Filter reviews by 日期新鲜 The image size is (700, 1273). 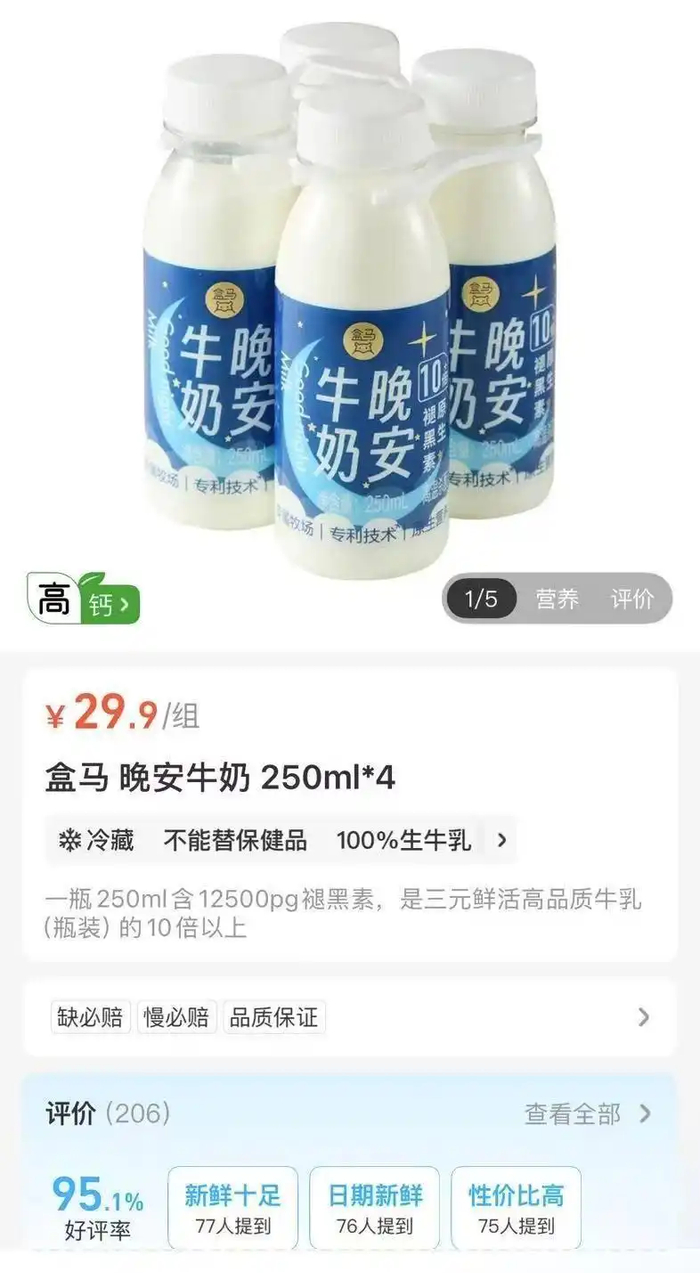pyautogui.click(x=375, y=1208)
